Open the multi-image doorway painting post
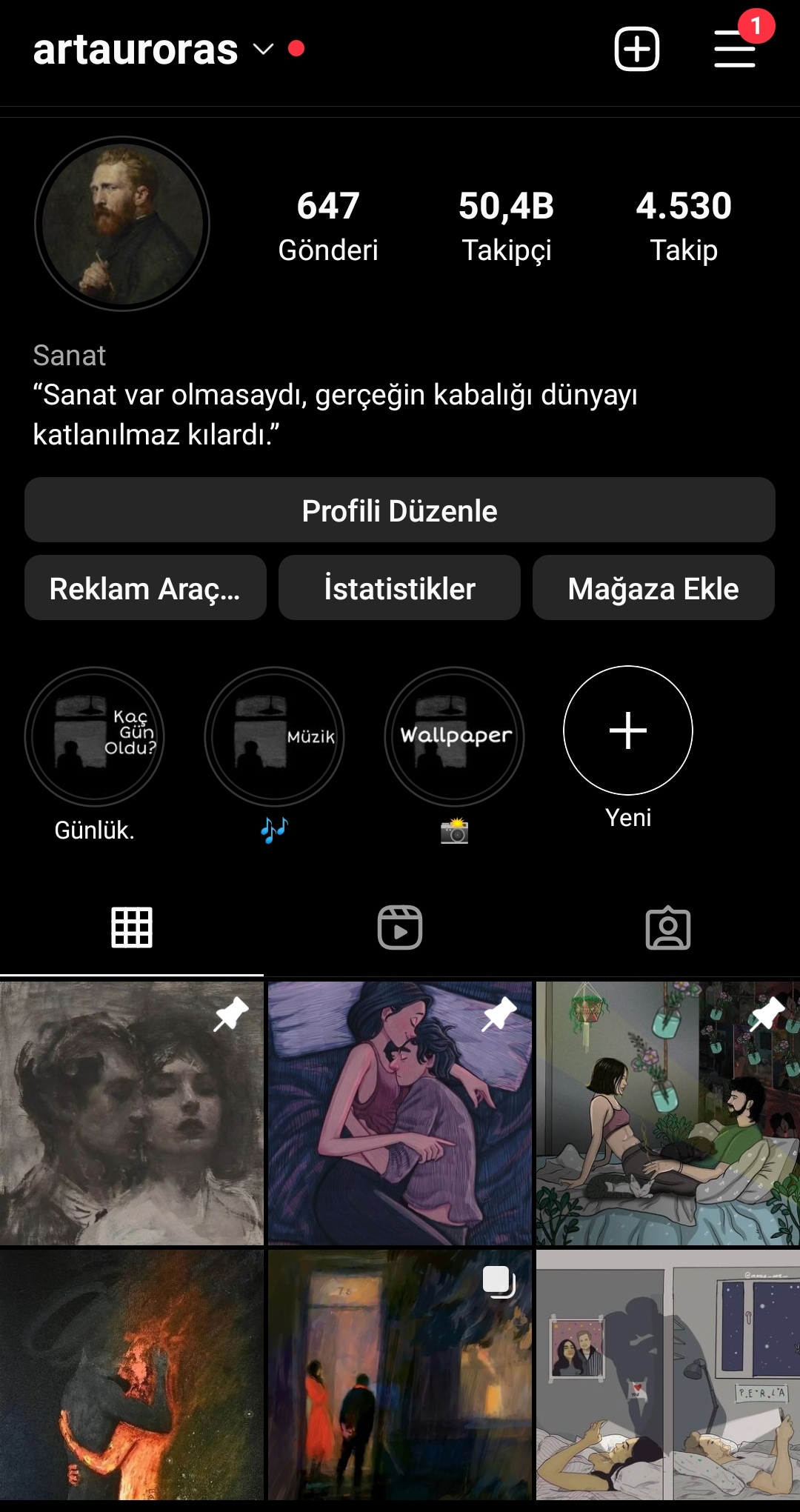Viewport: 800px width, 1512px height. point(400,1376)
